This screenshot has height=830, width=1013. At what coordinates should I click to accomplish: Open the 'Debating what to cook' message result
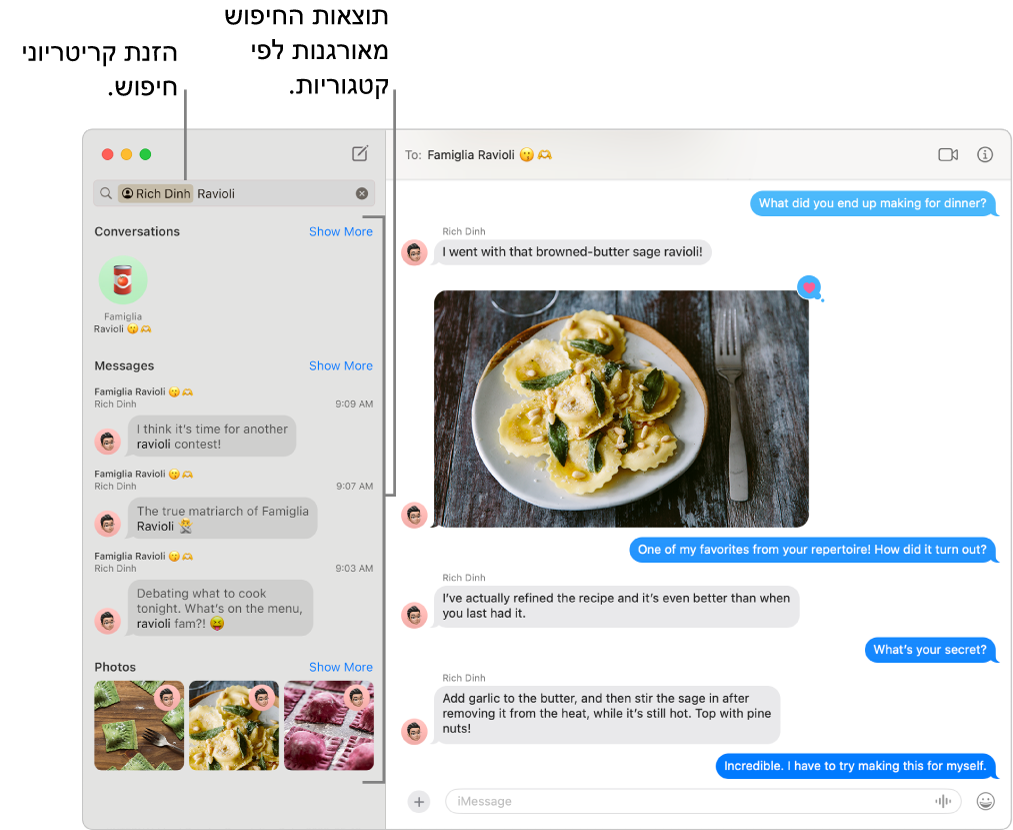[220, 608]
